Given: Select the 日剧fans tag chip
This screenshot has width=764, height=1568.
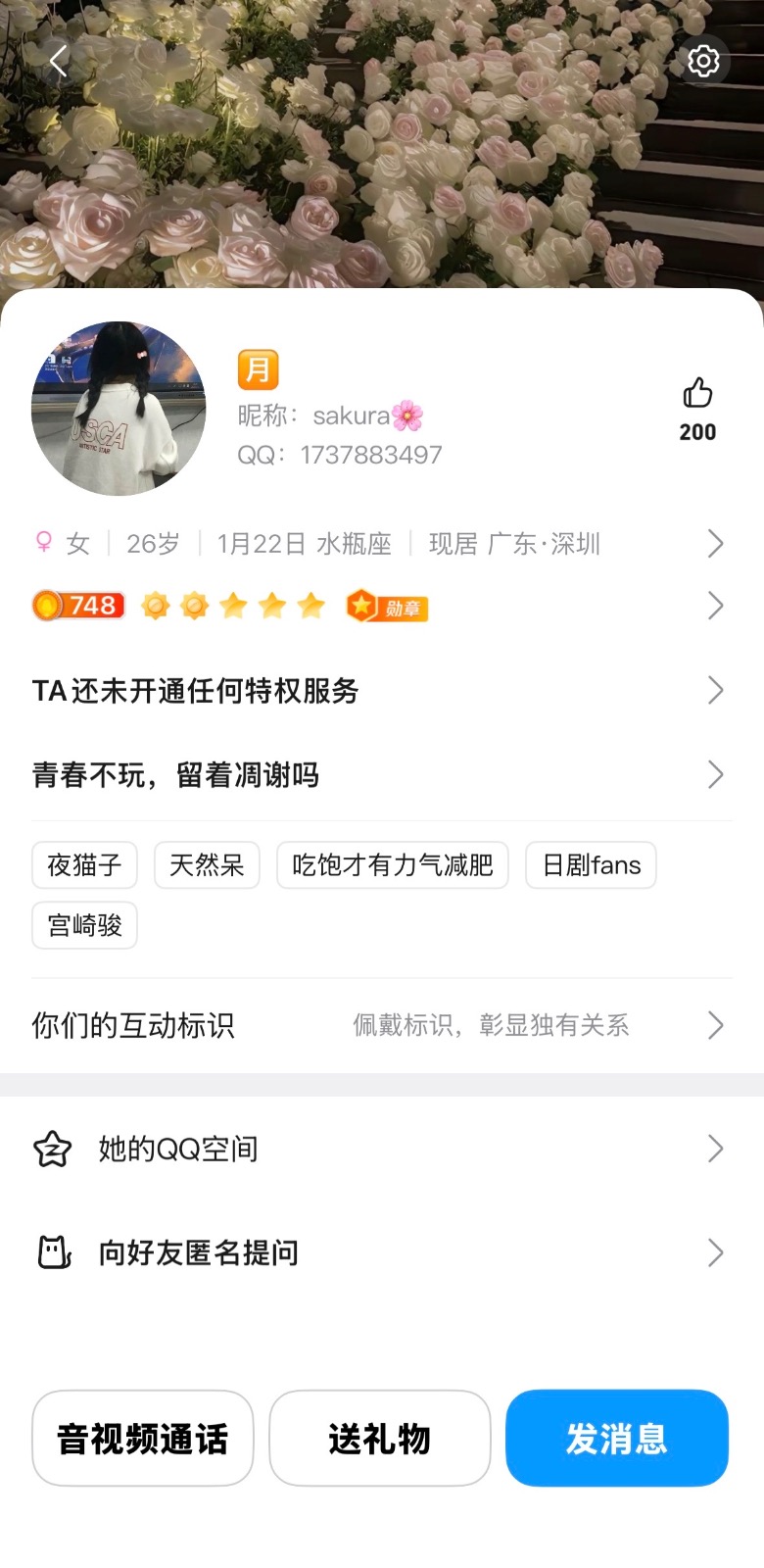Looking at the screenshot, I should (591, 865).
